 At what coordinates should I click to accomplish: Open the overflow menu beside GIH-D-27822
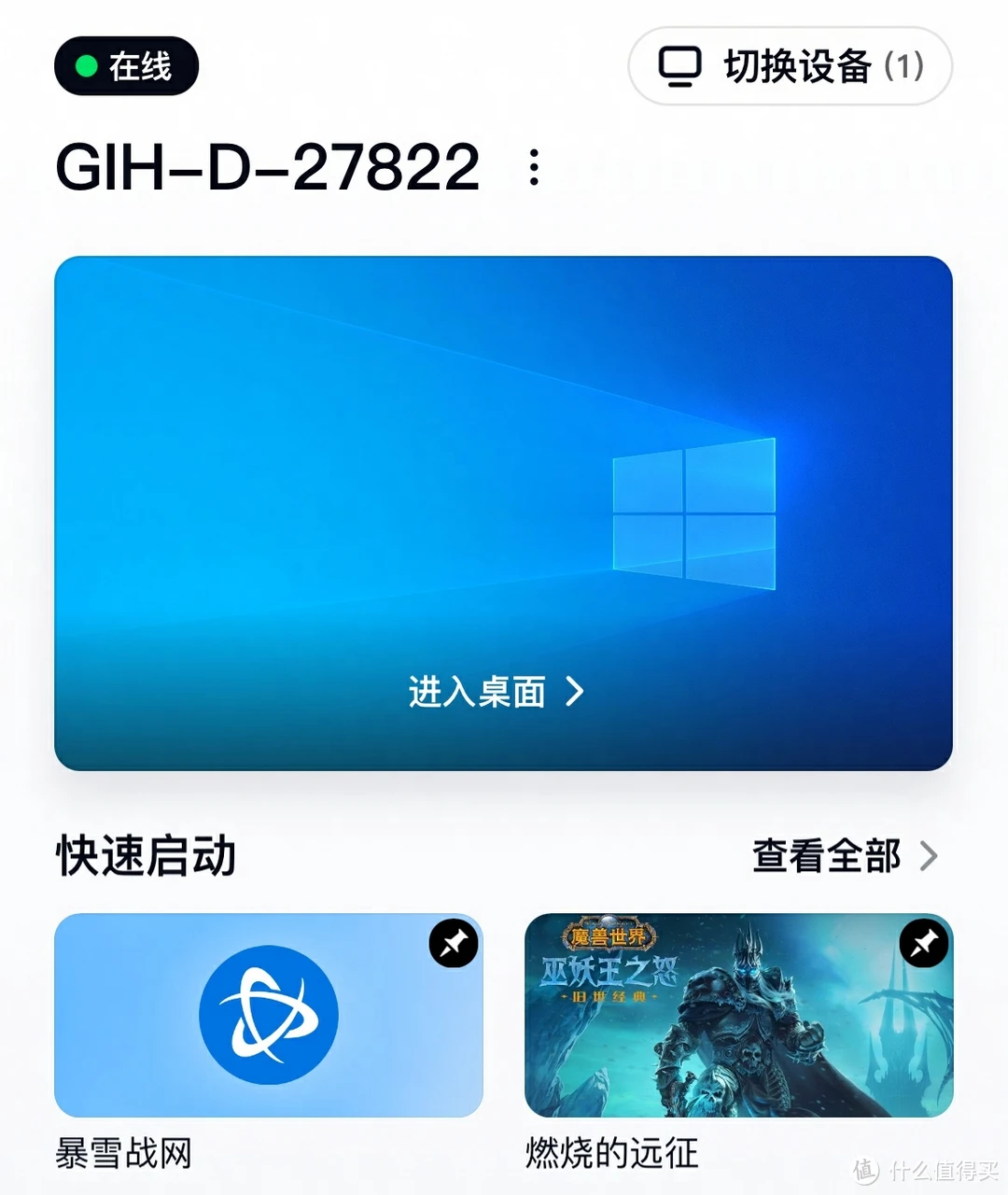[x=533, y=168]
